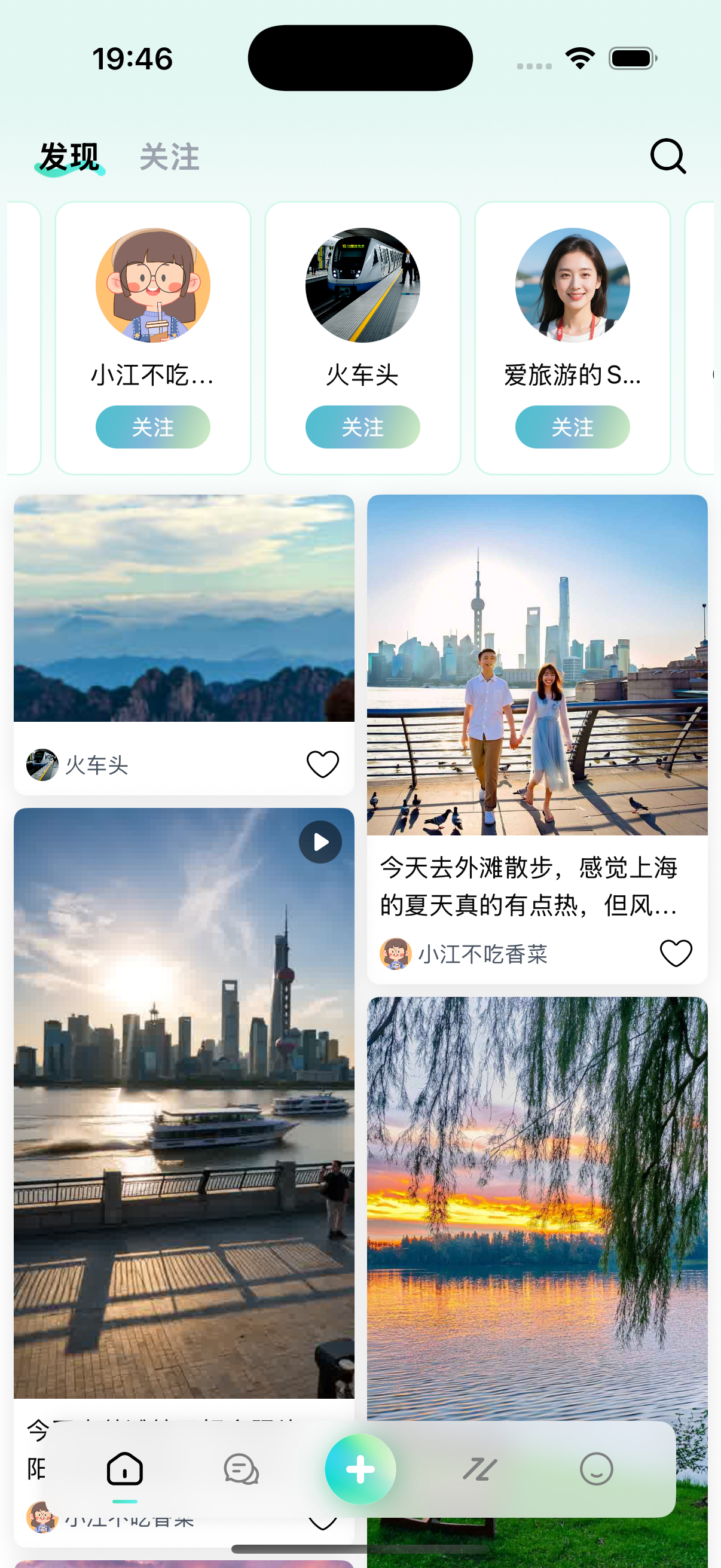This screenshot has width=721, height=1568.
Task: Open 火车头's mountain landscape post
Action: pyautogui.click(x=184, y=609)
